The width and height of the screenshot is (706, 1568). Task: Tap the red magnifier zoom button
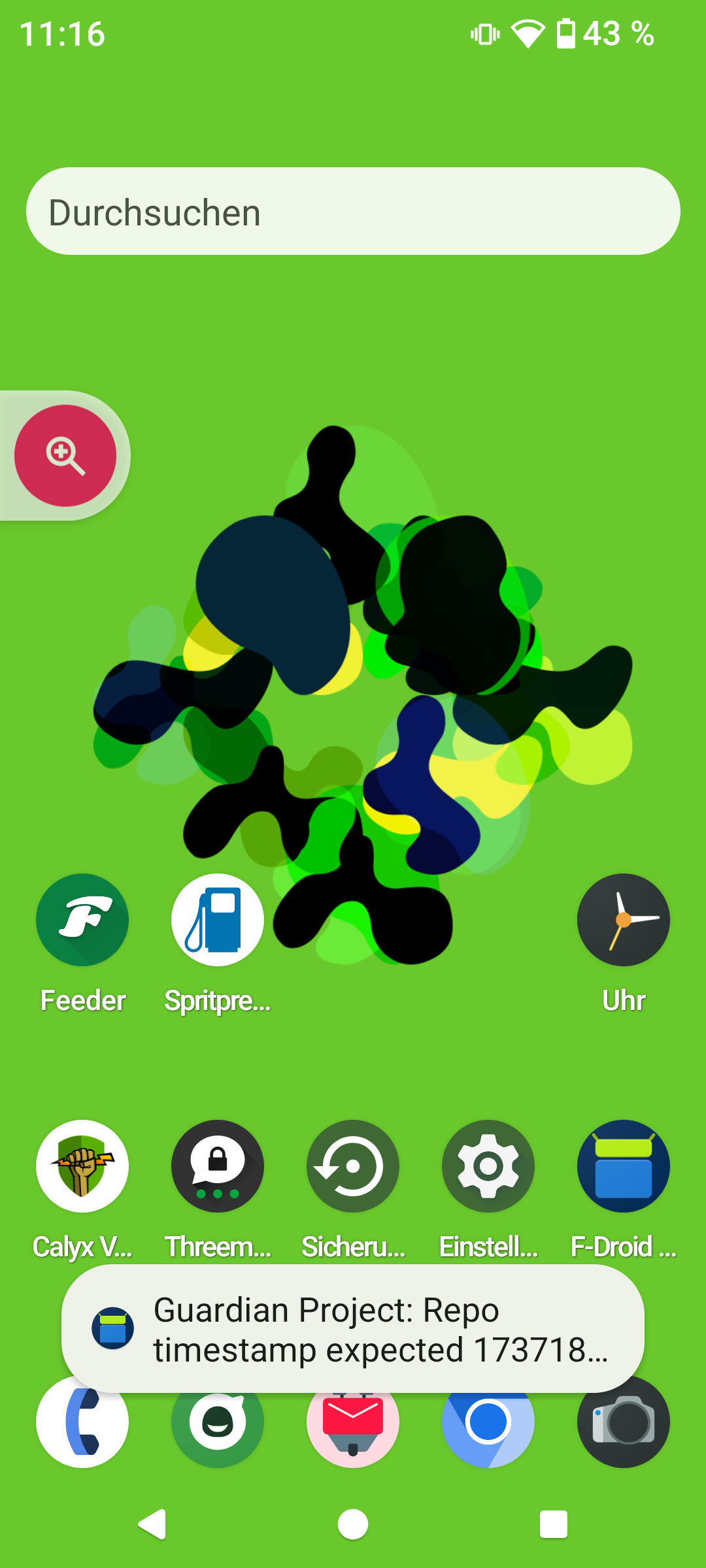point(65,455)
